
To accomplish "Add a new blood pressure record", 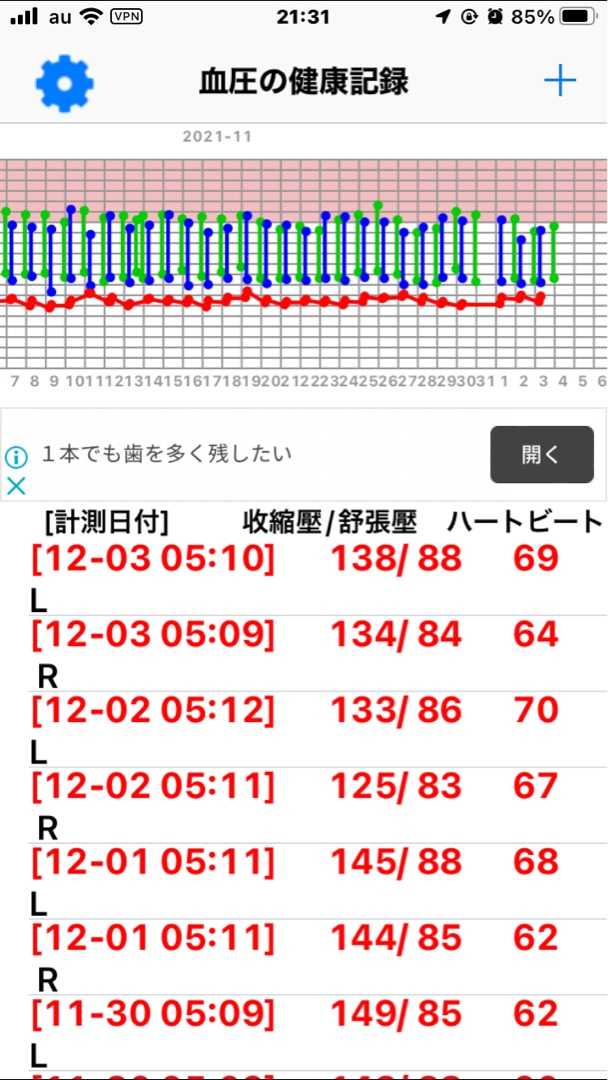I will [560, 82].
